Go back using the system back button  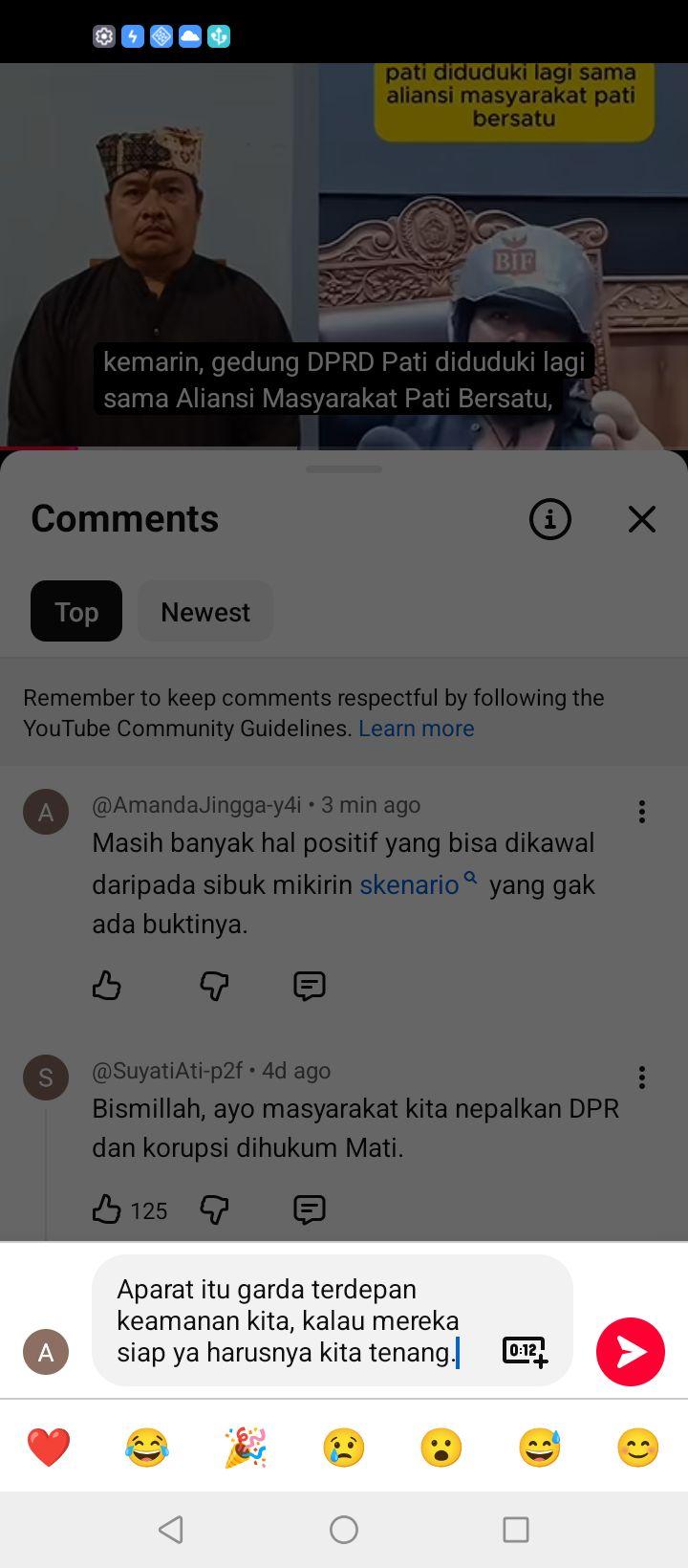171,1530
